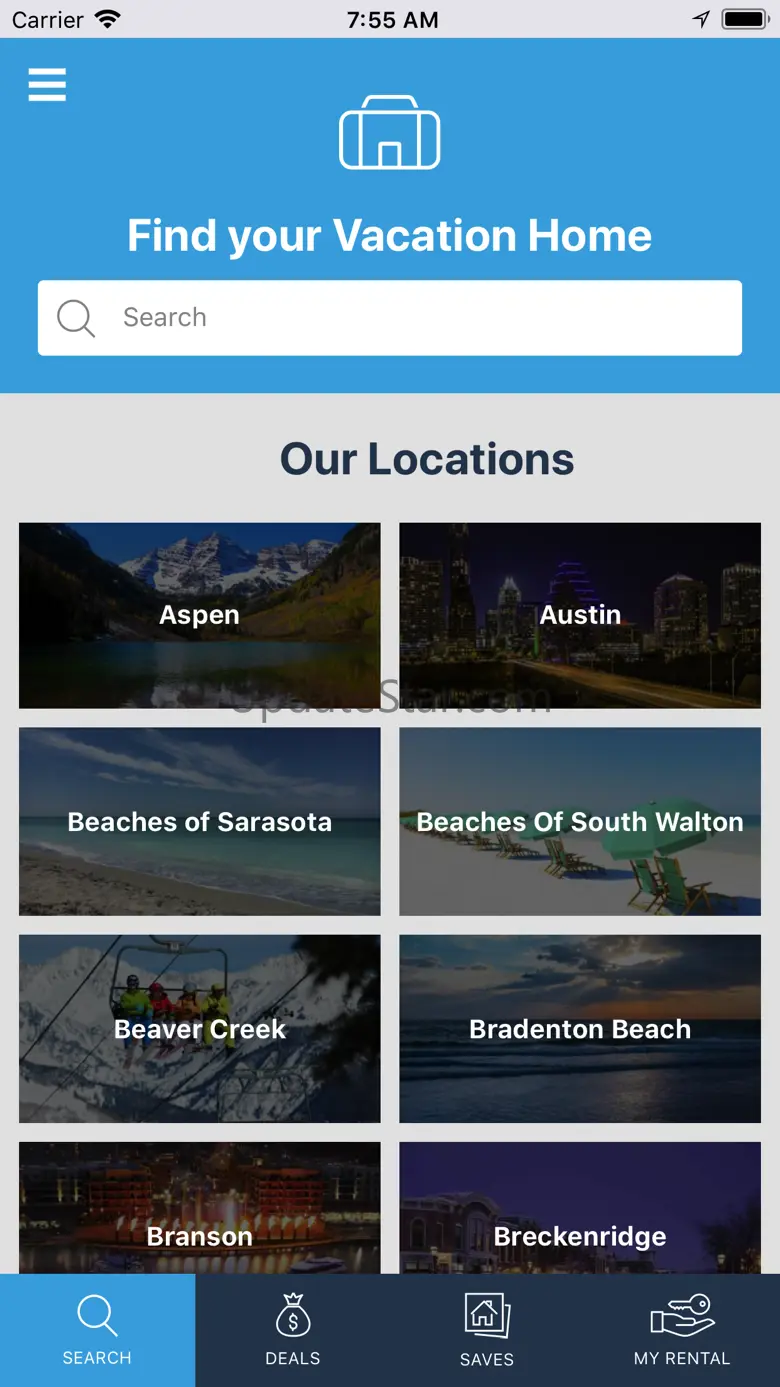Switch to the Saves tab
The height and width of the screenshot is (1387, 780).
(487, 1330)
